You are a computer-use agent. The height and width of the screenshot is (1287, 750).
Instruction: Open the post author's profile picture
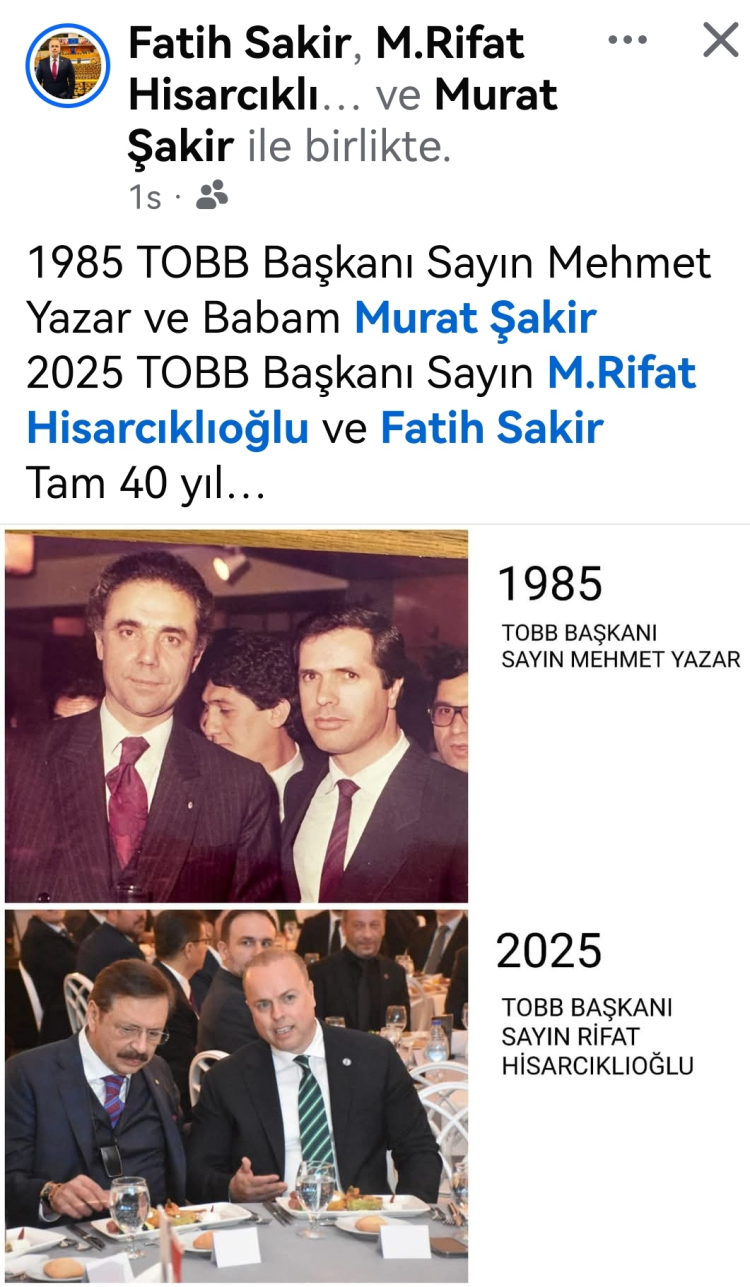(65, 65)
